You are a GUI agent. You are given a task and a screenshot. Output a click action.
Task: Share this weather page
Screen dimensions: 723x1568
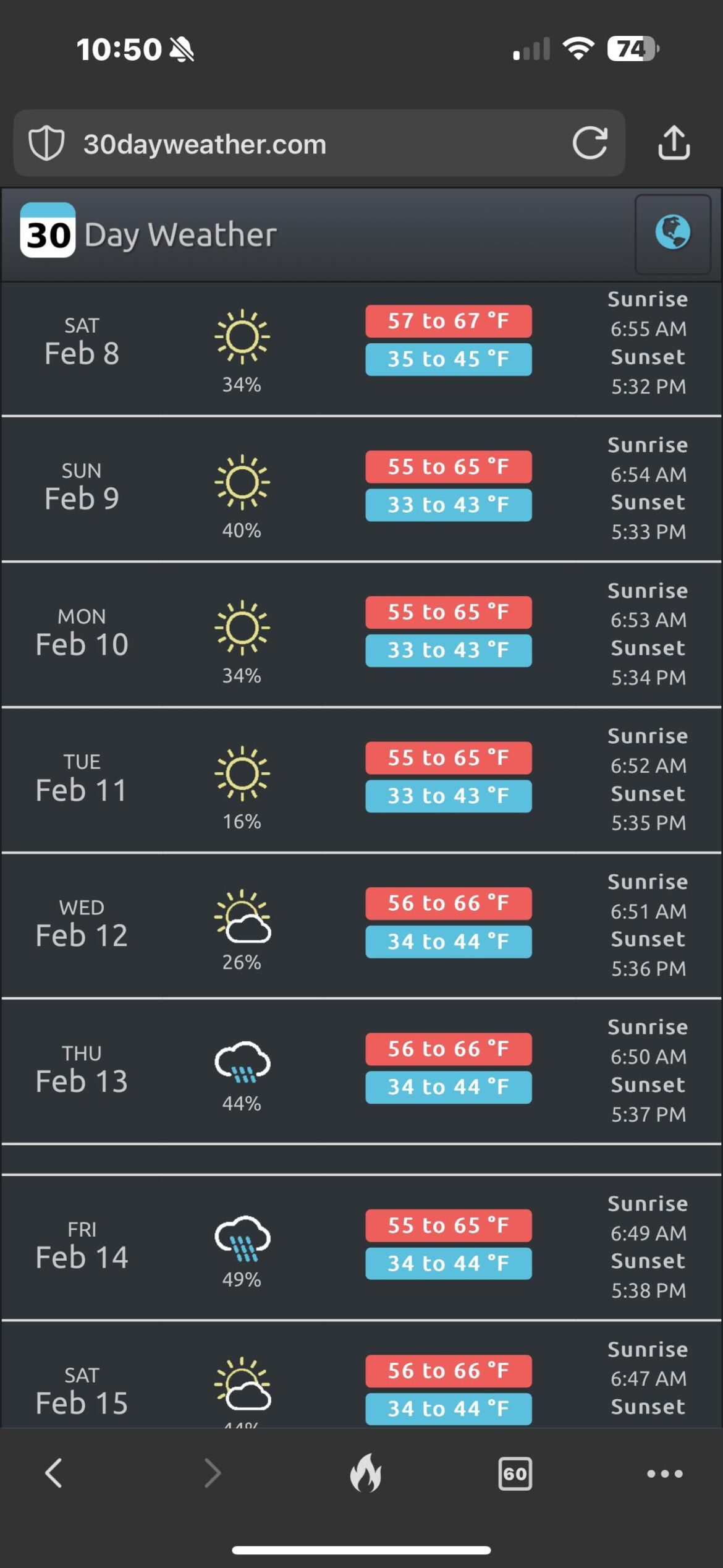coord(673,143)
